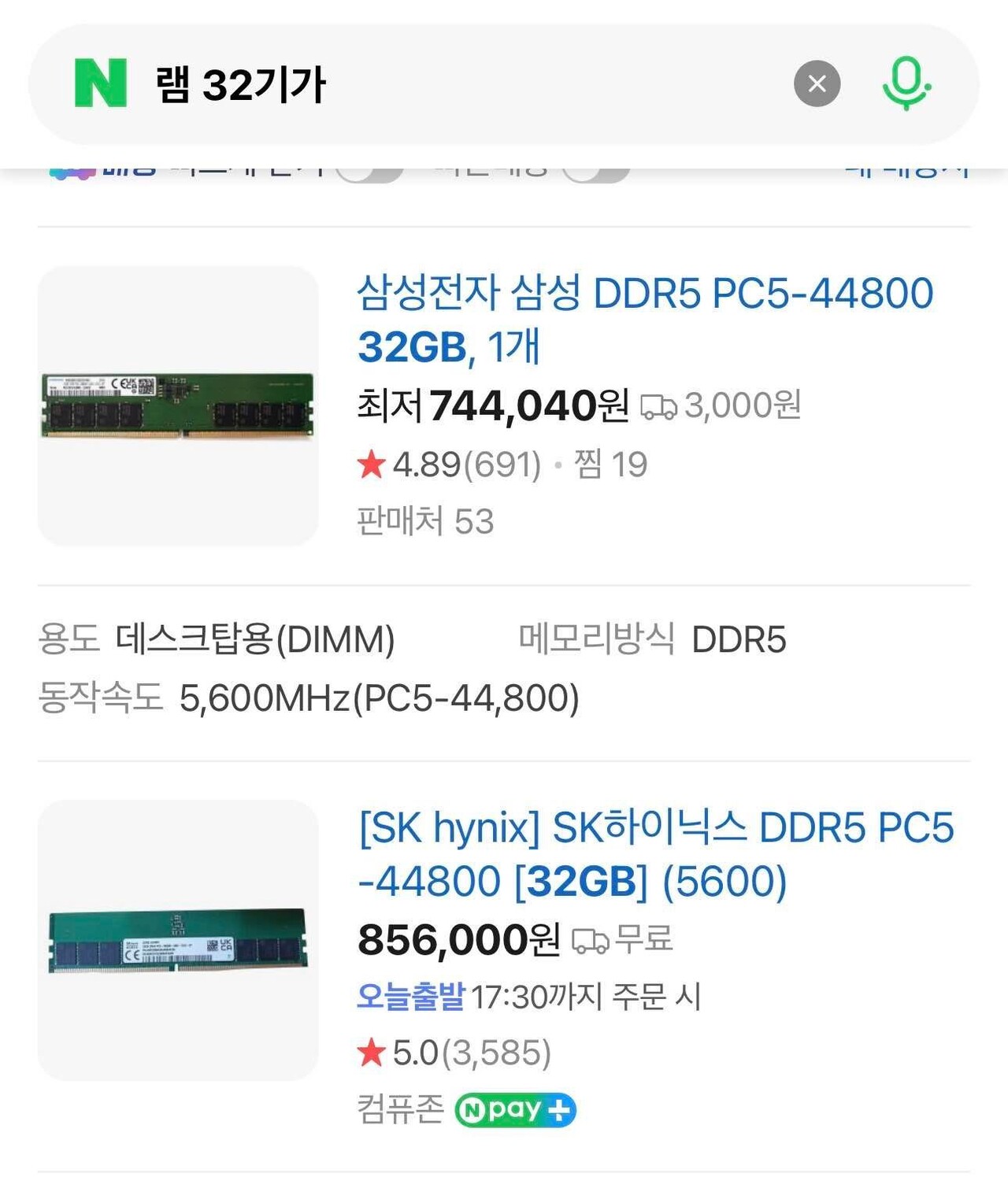Screen dimensions: 1008x1177
Task: Open the SK하이닉스 DDR5 PC5-44800 32GB listing
Action: (655, 854)
